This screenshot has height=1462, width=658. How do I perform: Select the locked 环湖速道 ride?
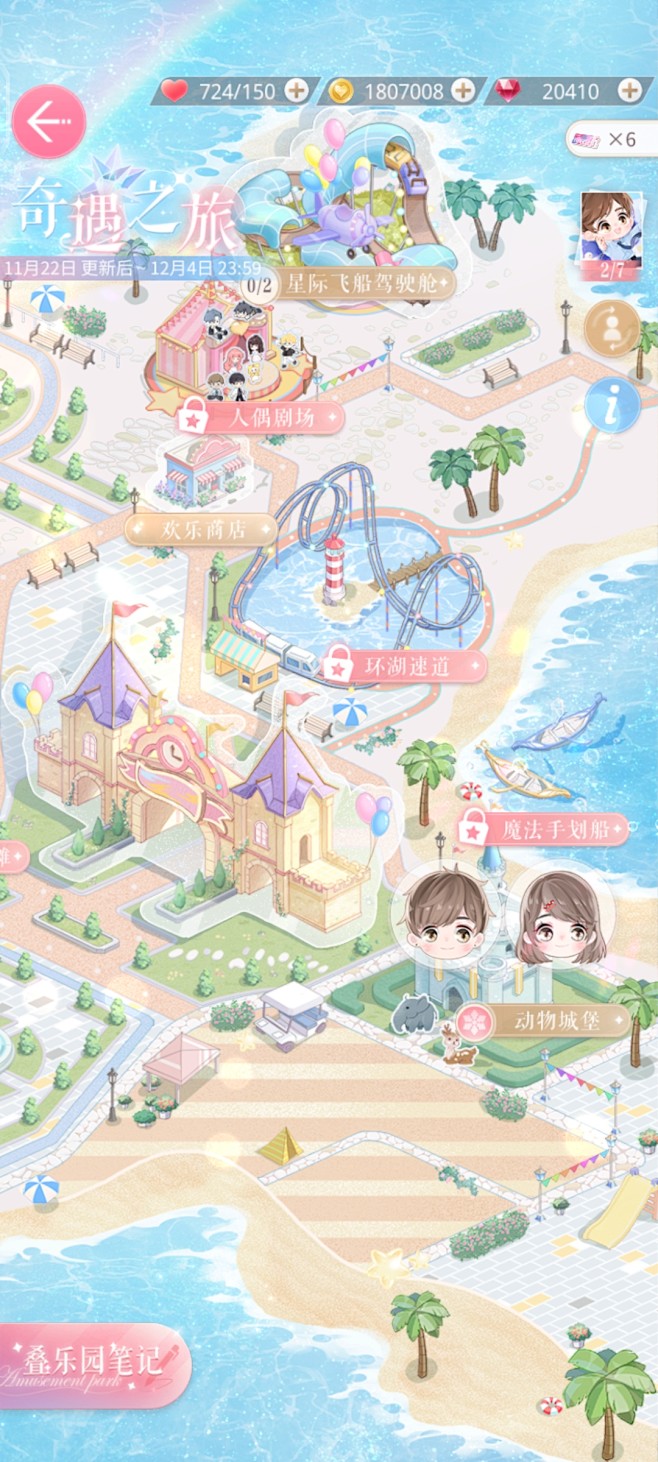click(x=404, y=665)
